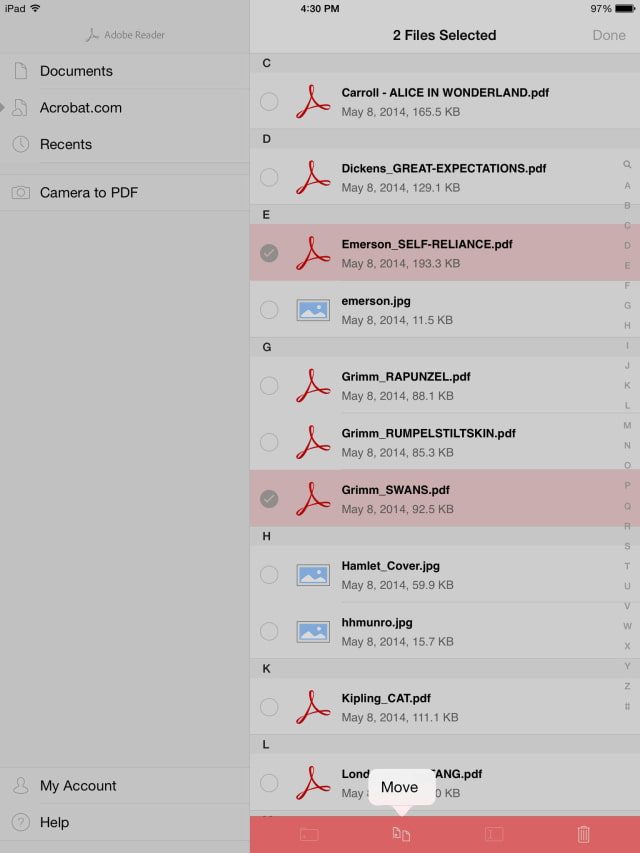Viewport: 640px width, 853px height.
Task: Select Carroll - ALICE IN WONDERLAND.pdf
Action: coord(269,101)
